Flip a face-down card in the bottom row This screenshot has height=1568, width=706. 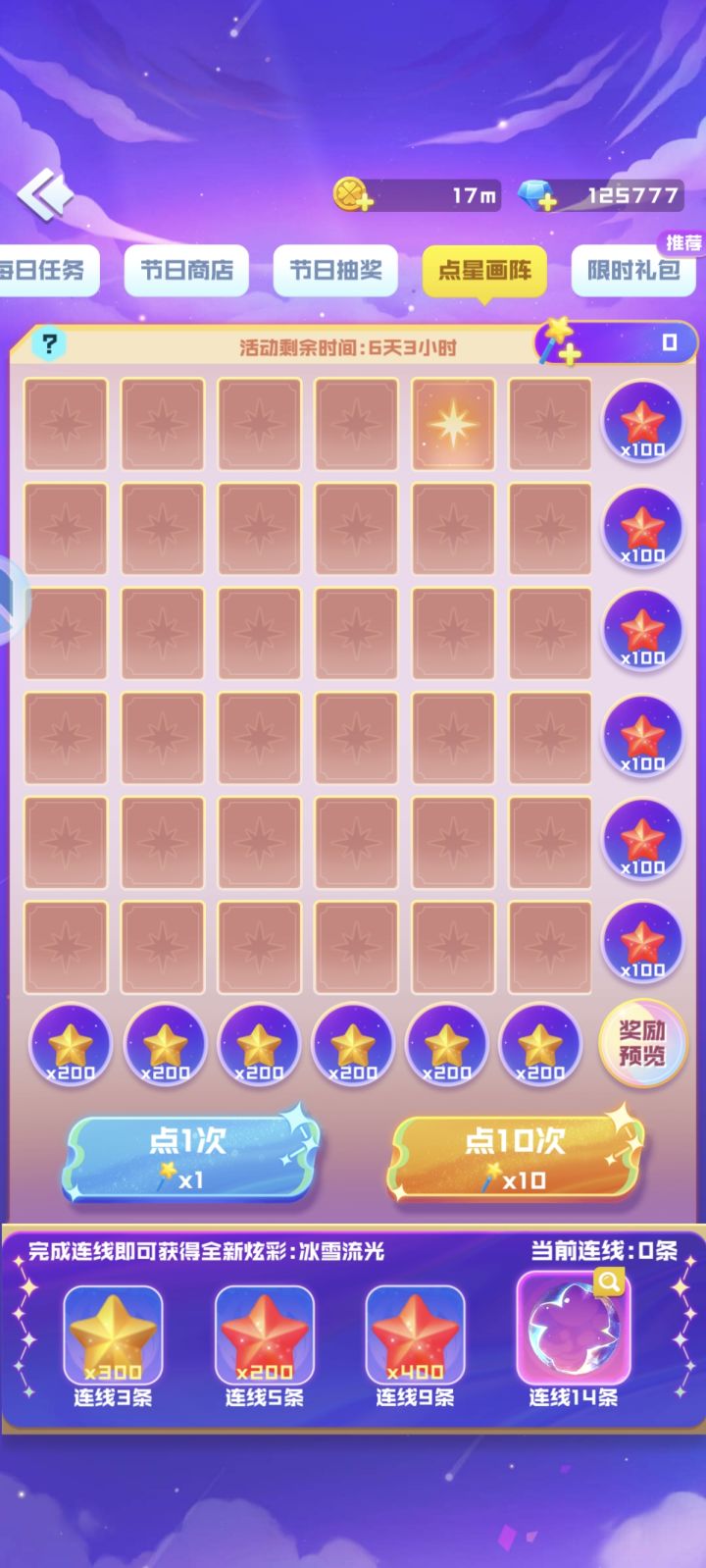pos(65,943)
